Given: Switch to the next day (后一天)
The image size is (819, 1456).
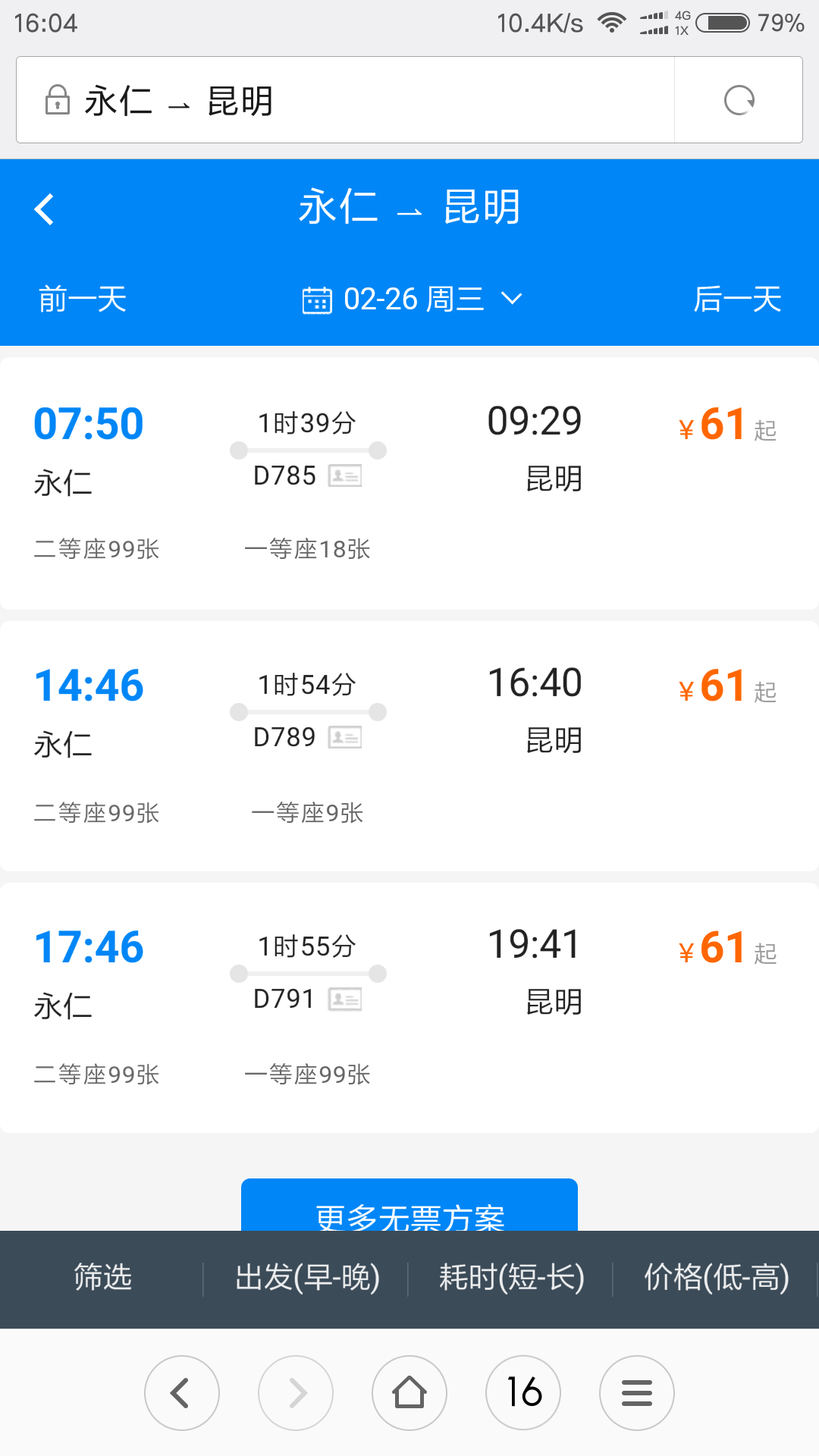Looking at the screenshot, I should pos(737,299).
